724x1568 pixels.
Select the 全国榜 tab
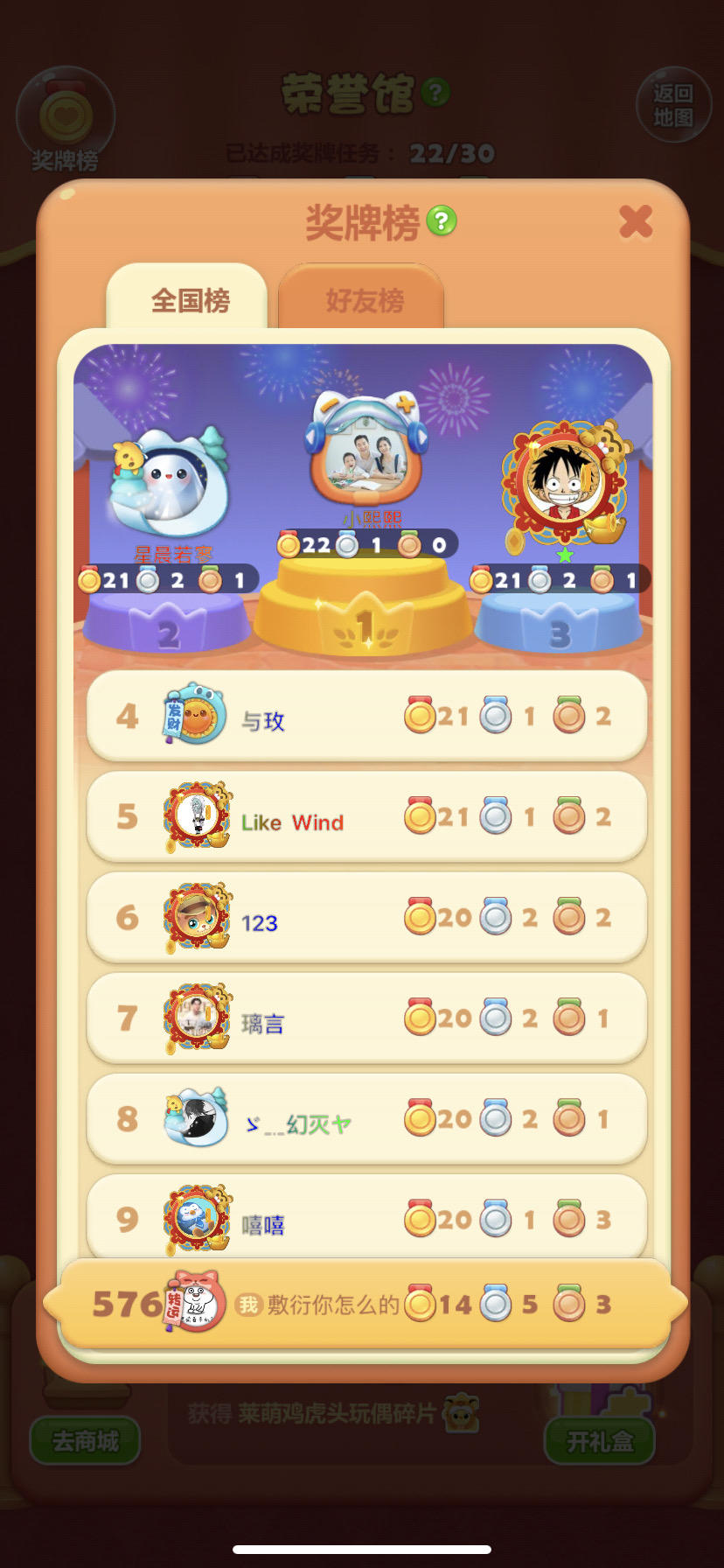tap(188, 297)
